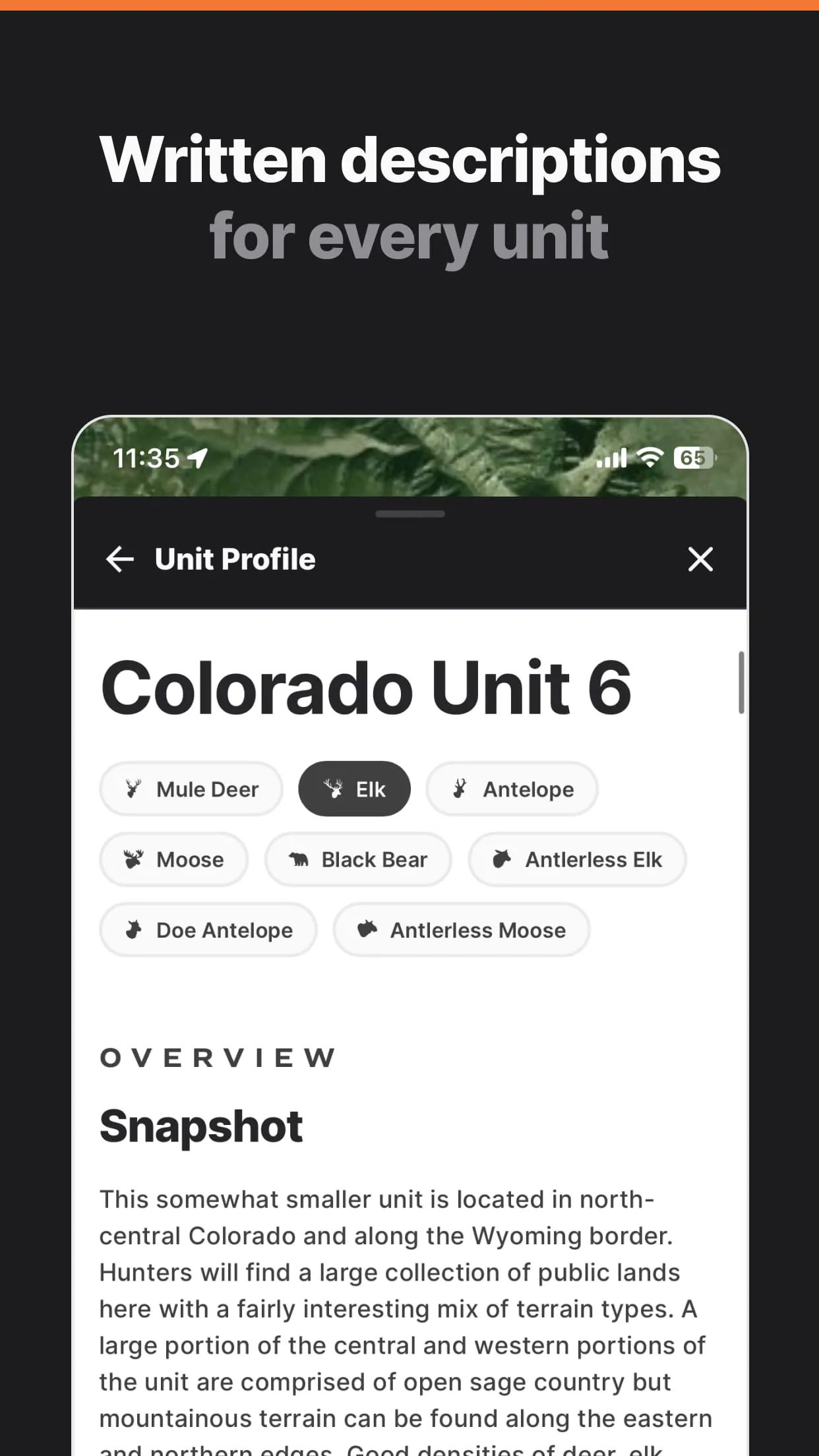Viewport: 819px width, 1456px height.
Task: Tap the Elk antler icon
Action: coord(334,788)
